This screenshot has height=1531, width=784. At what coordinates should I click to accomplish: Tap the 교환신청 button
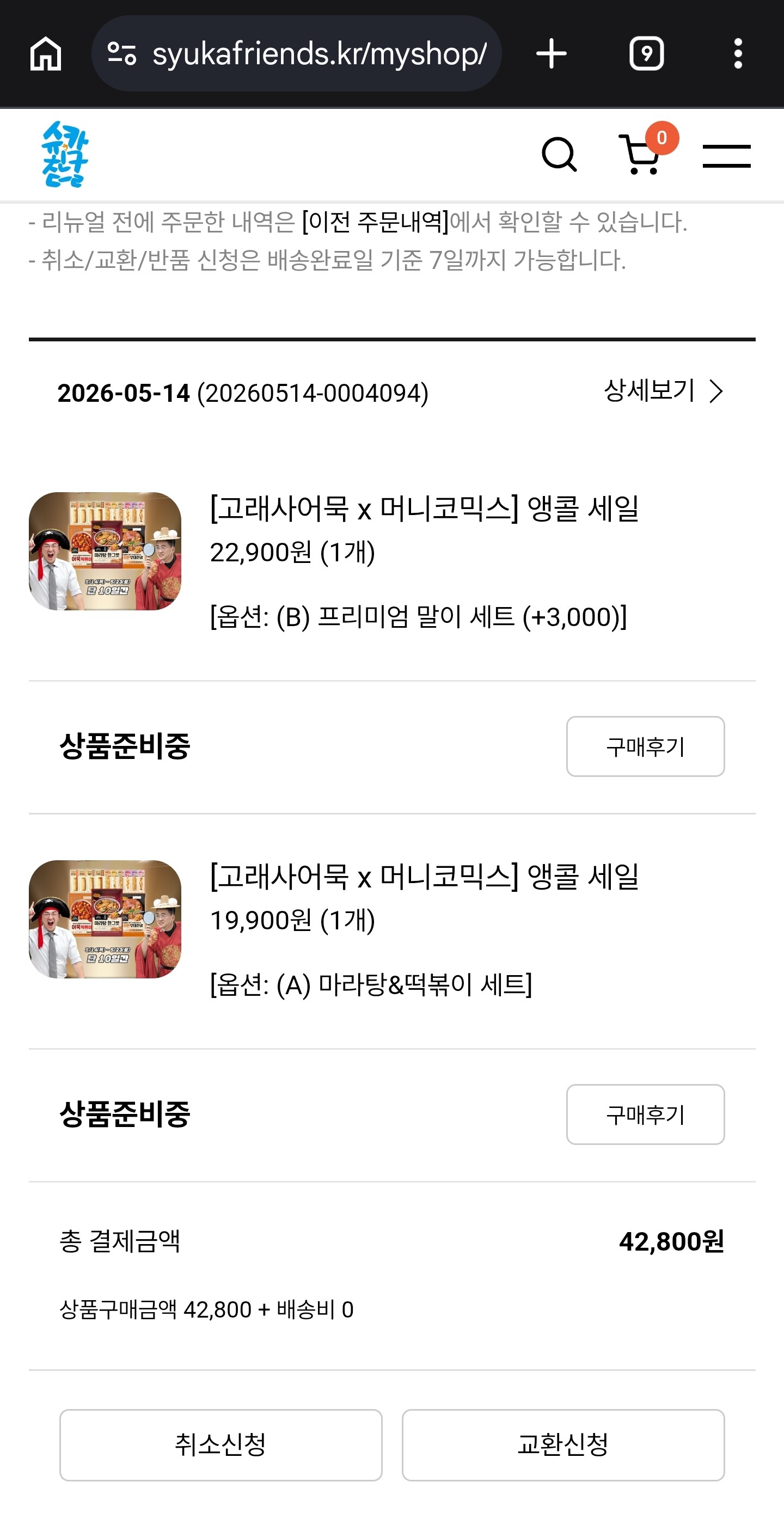click(563, 1445)
